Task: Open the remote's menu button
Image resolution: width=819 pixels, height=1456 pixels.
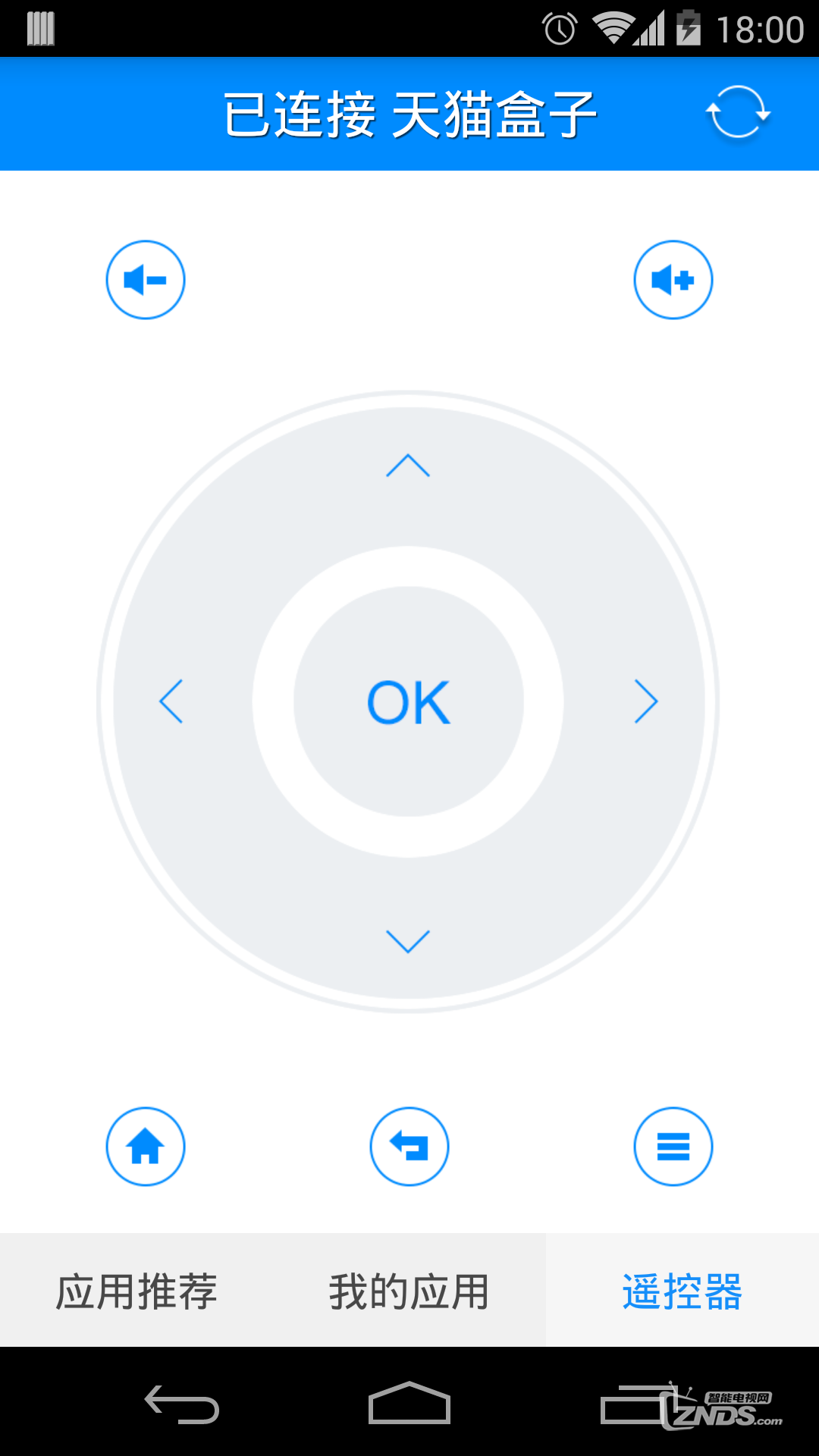Action: pos(673,1147)
